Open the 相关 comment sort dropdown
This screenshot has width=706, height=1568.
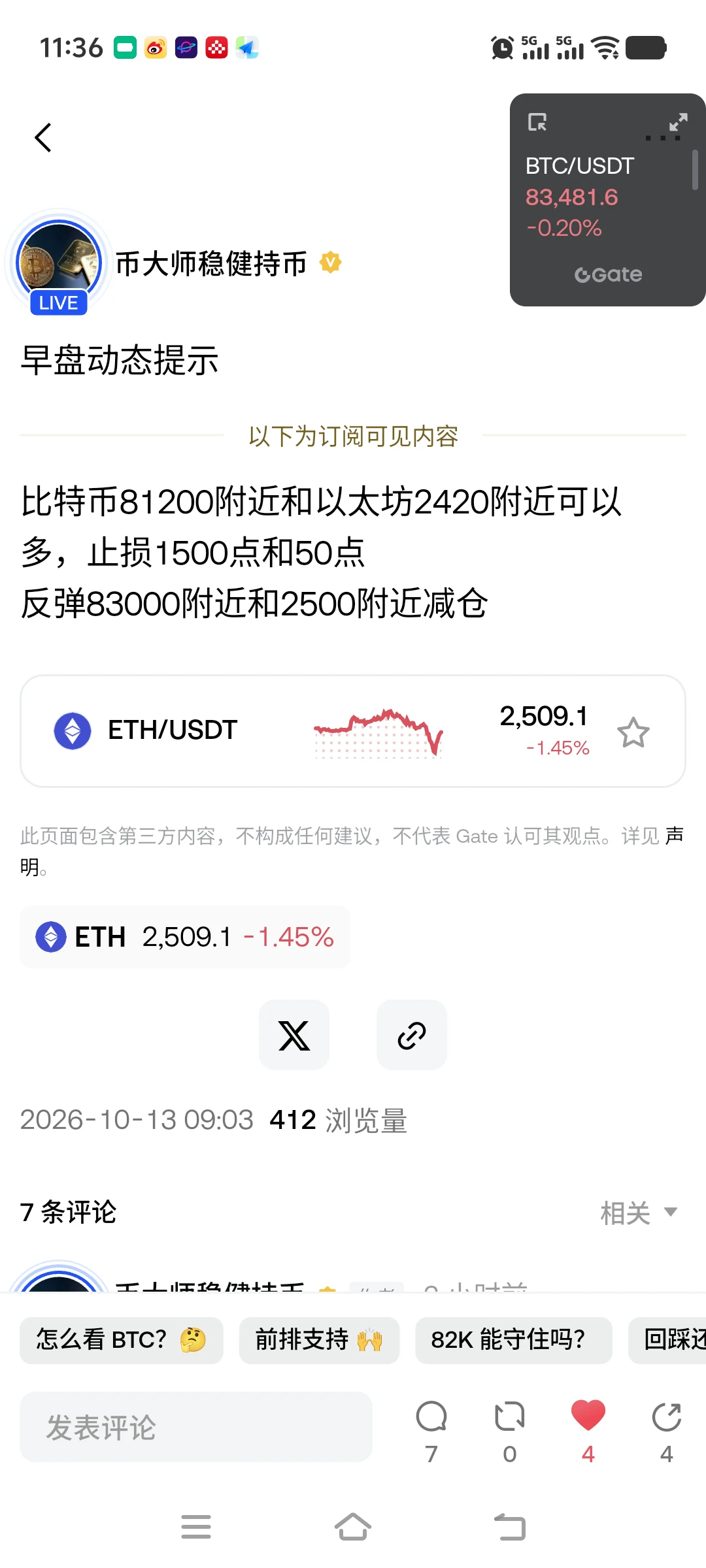click(639, 1213)
